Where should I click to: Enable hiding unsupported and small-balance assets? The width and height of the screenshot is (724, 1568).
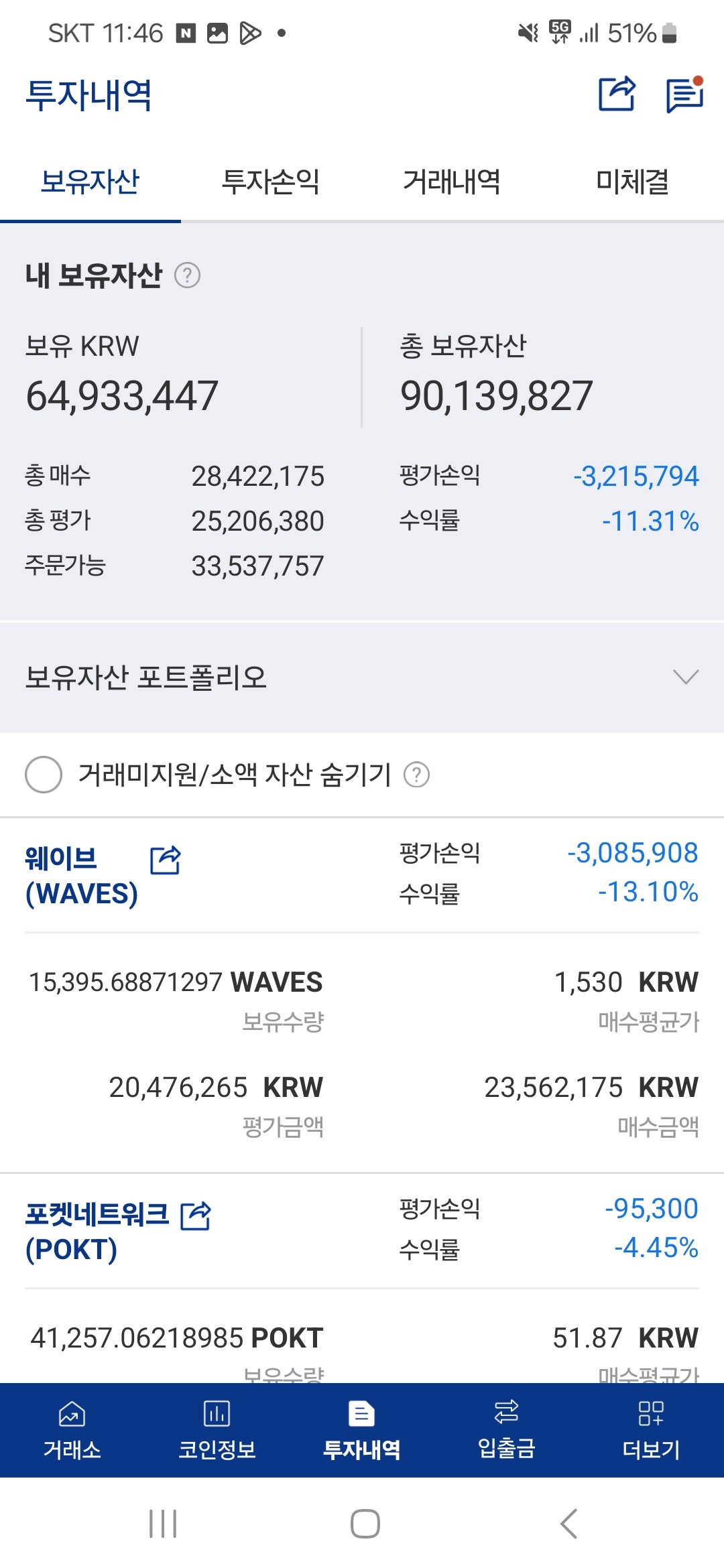pyautogui.click(x=44, y=775)
